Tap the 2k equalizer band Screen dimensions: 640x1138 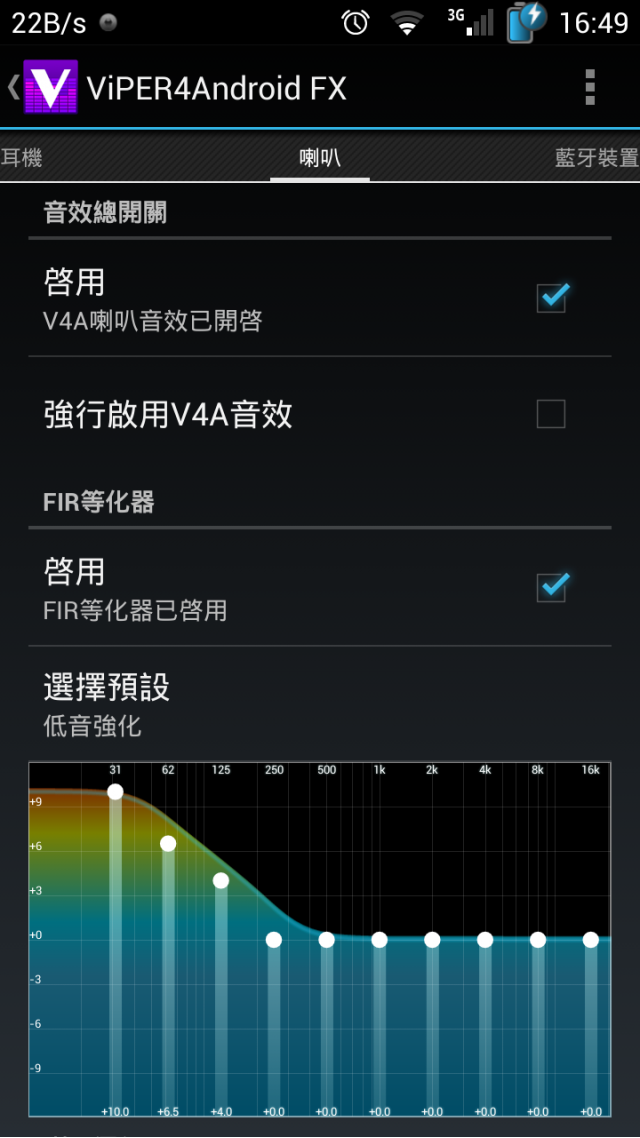[x=432, y=940]
